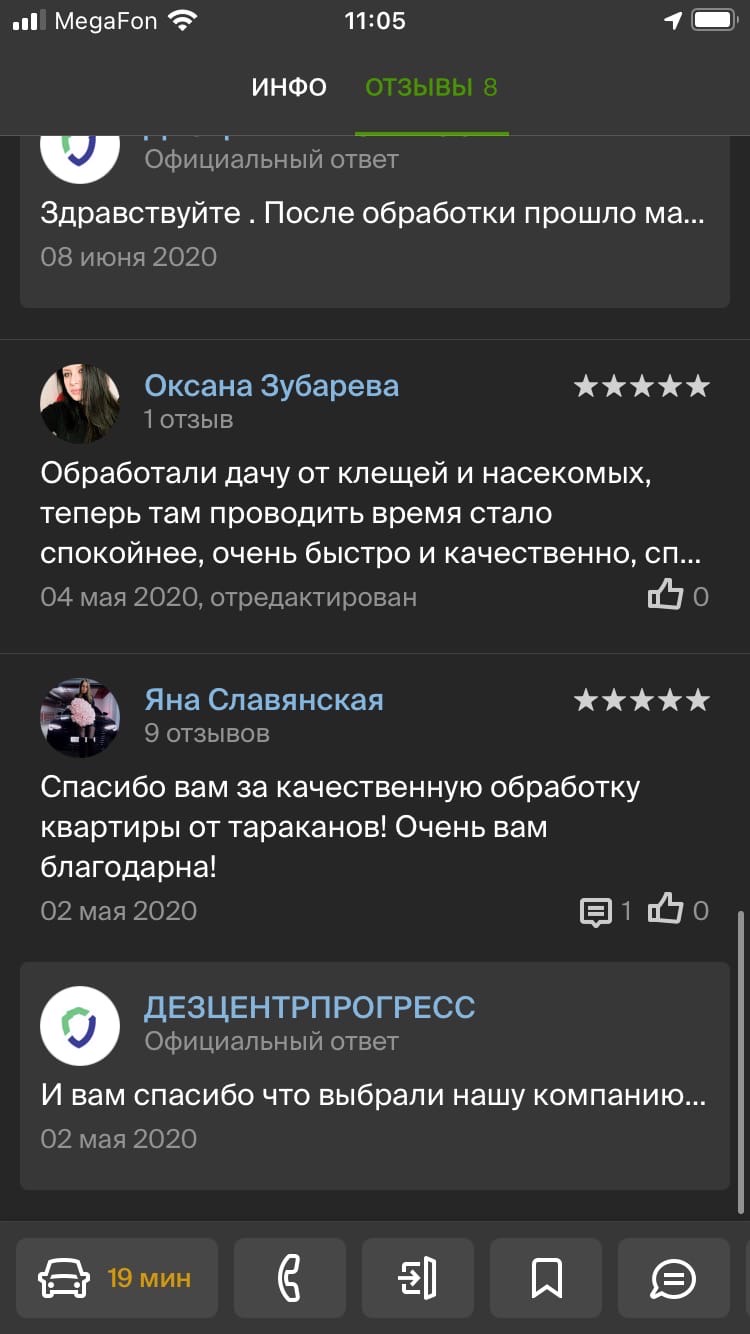Switch to the ИНФО tab
Image resolution: width=750 pixels, height=1334 pixels.
(288, 88)
